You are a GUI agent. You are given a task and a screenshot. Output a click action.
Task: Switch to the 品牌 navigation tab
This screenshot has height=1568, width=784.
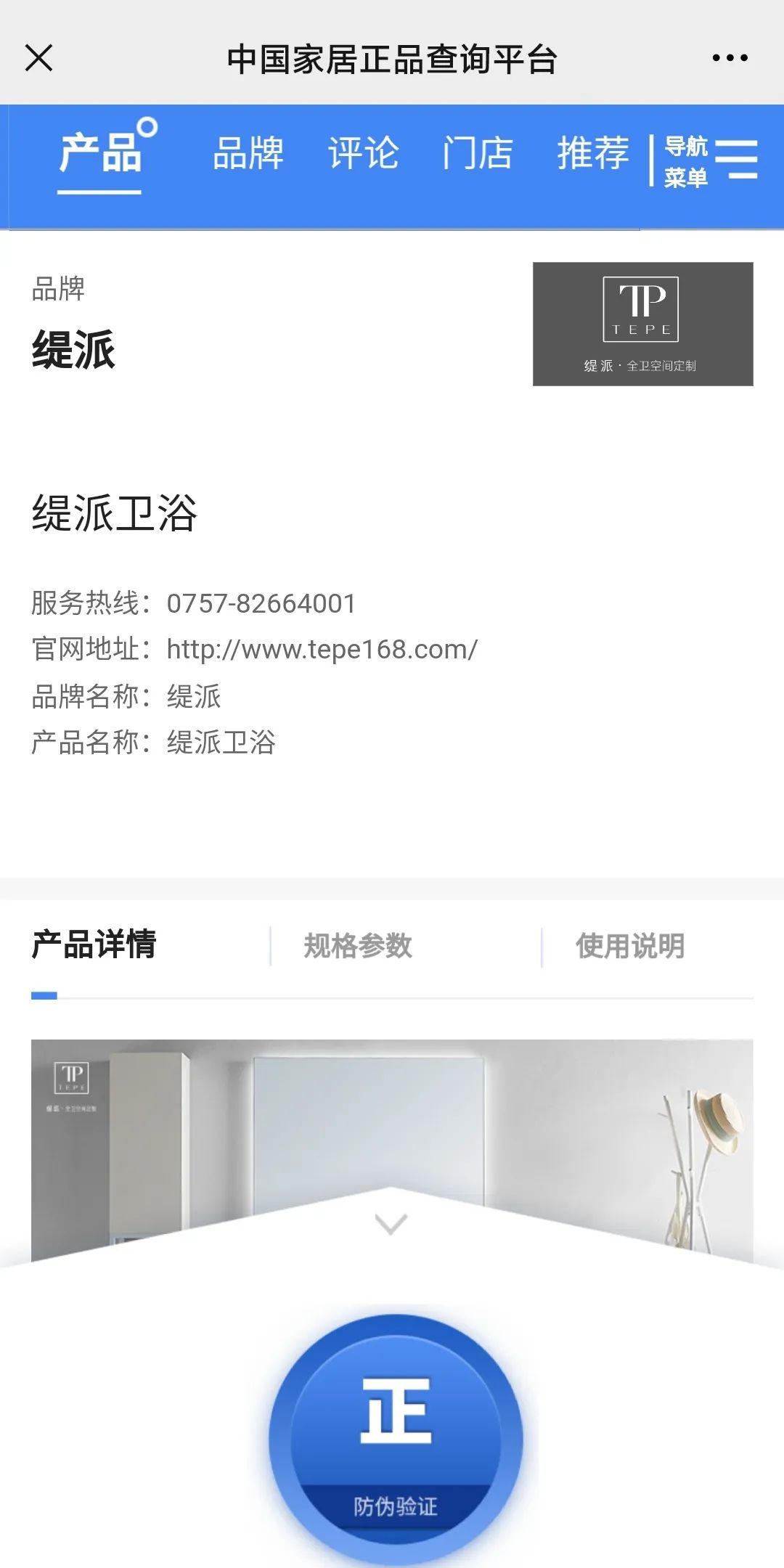click(248, 155)
